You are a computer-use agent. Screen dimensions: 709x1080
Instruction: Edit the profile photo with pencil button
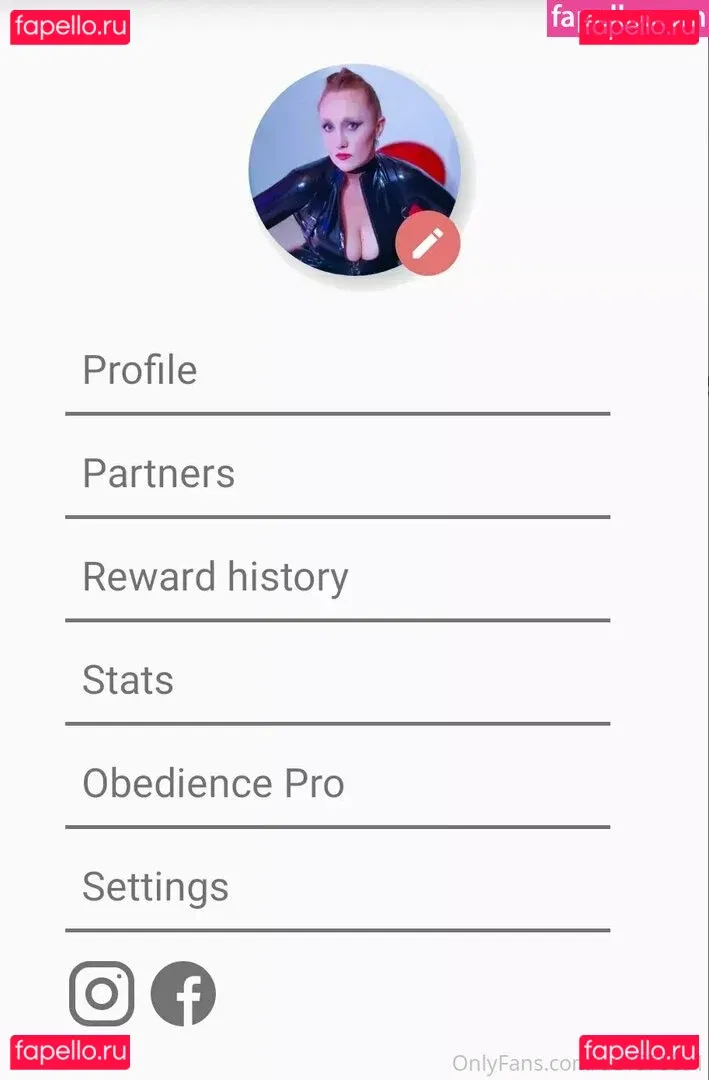point(427,242)
